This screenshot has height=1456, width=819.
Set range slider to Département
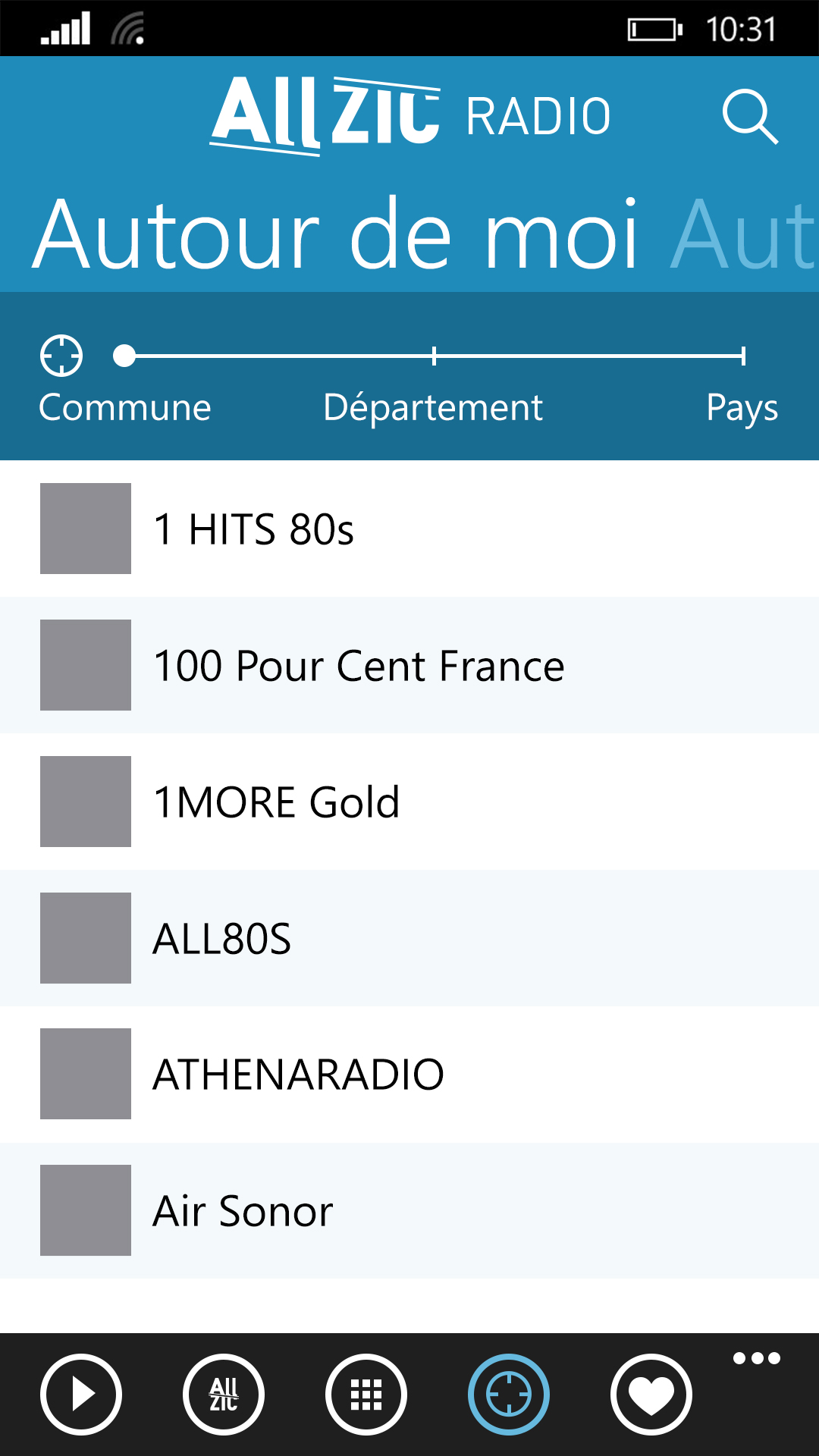[434, 356]
